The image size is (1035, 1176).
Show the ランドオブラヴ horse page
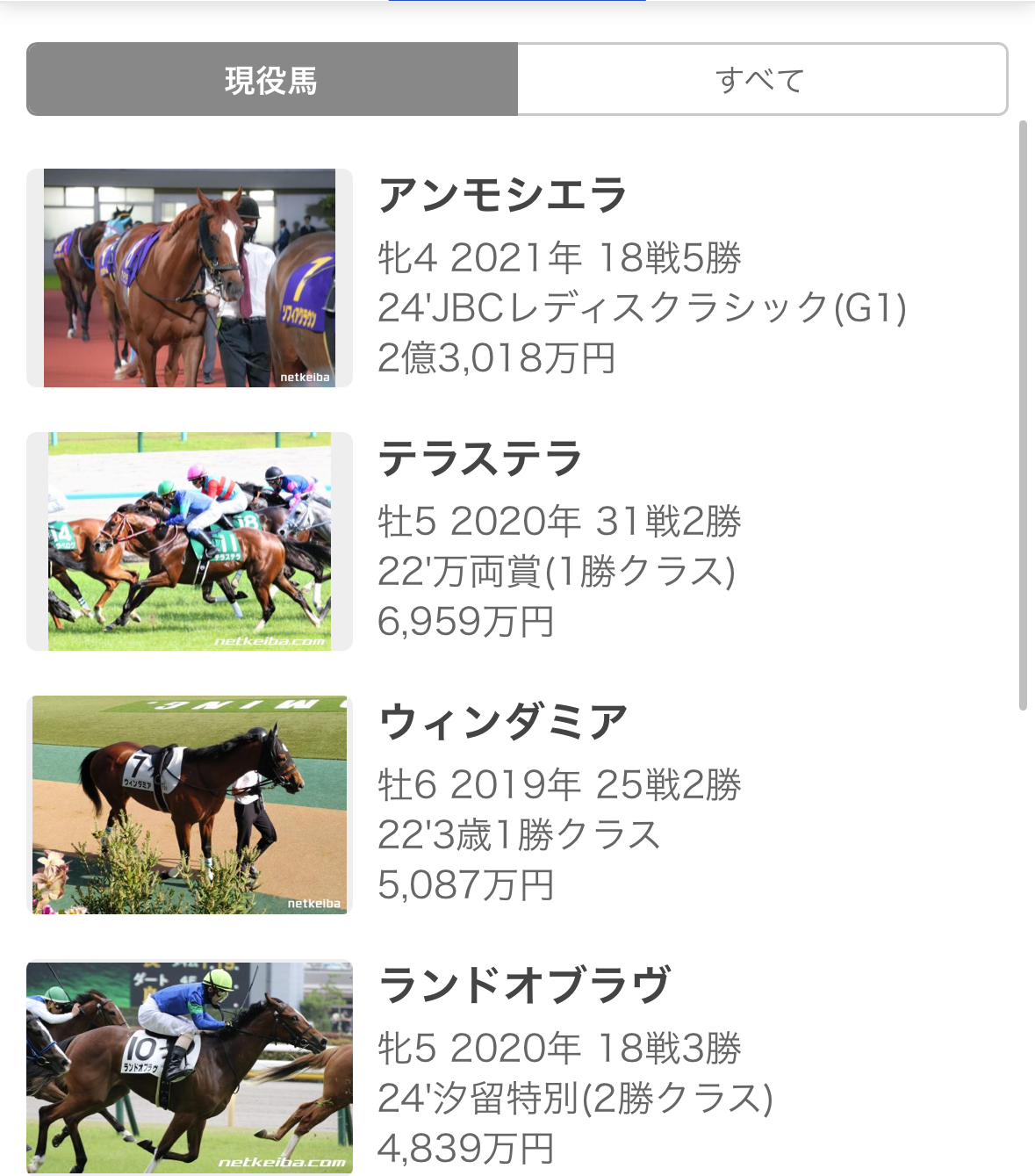pyautogui.click(x=524, y=985)
